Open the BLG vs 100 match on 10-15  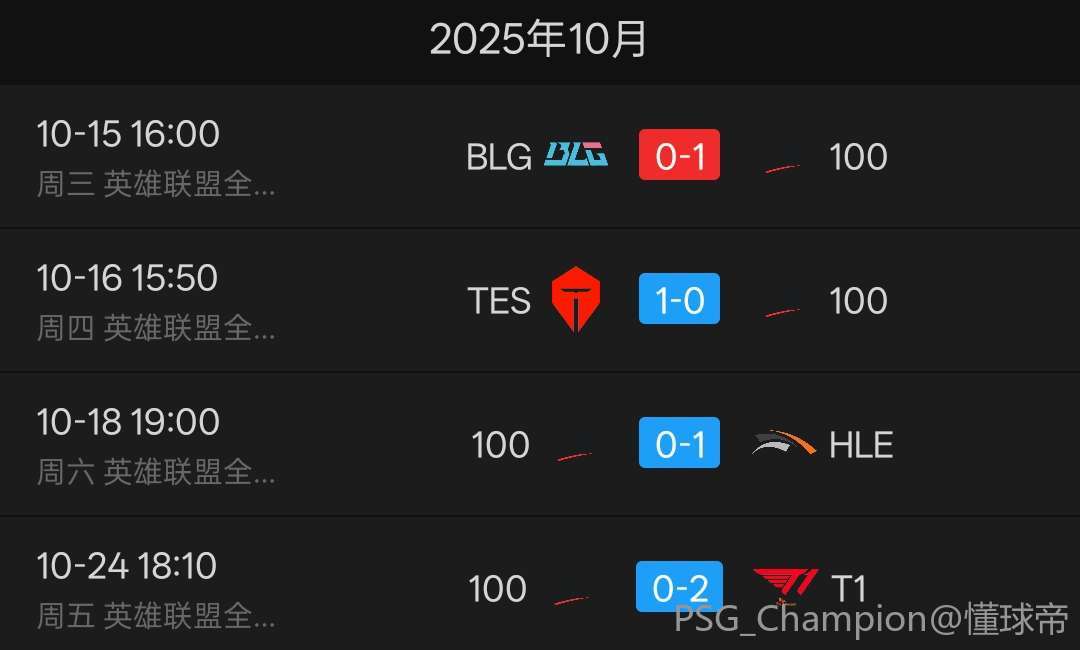(x=540, y=157)
